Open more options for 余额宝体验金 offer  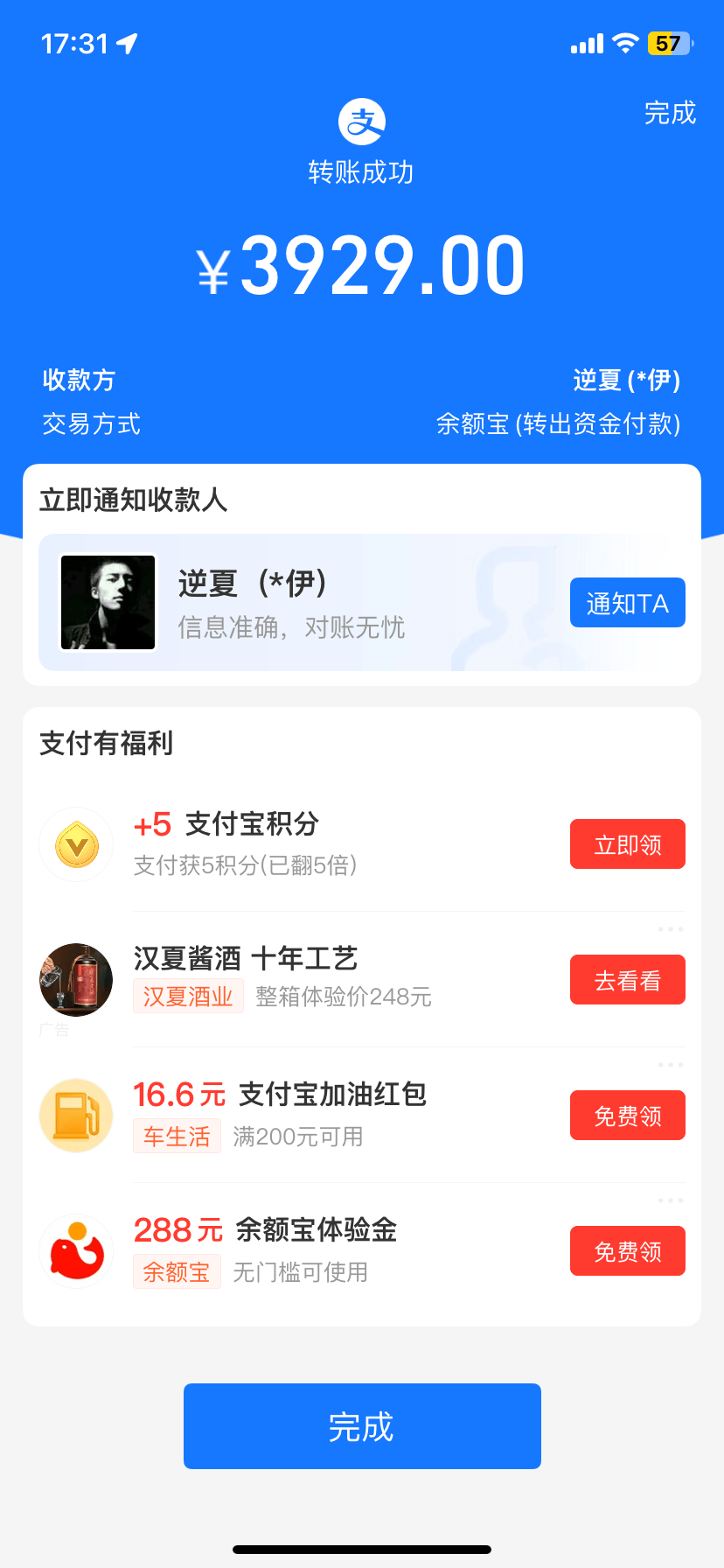pos(671,1200)
